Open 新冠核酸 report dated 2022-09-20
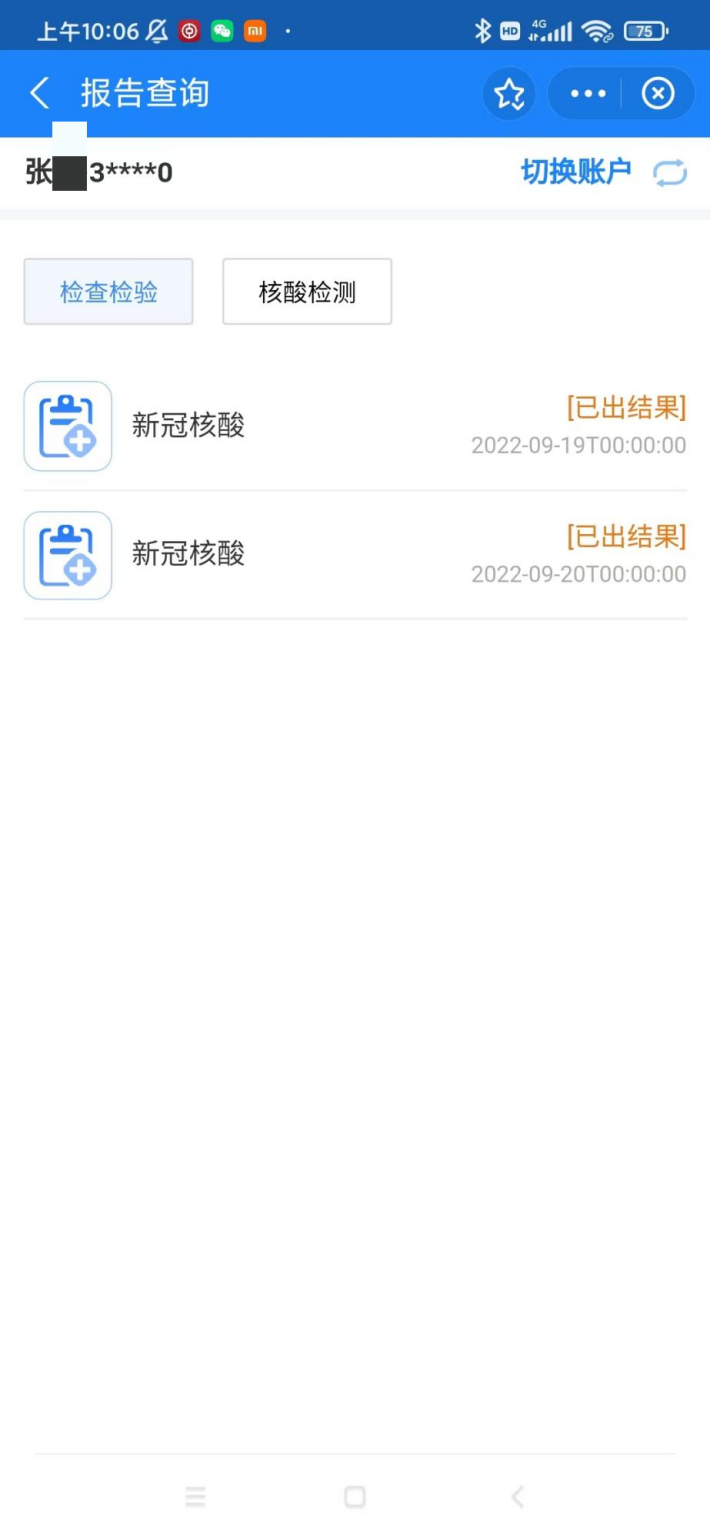The width and height of the screenshot is (710, 1539). (x=355, y=555)
